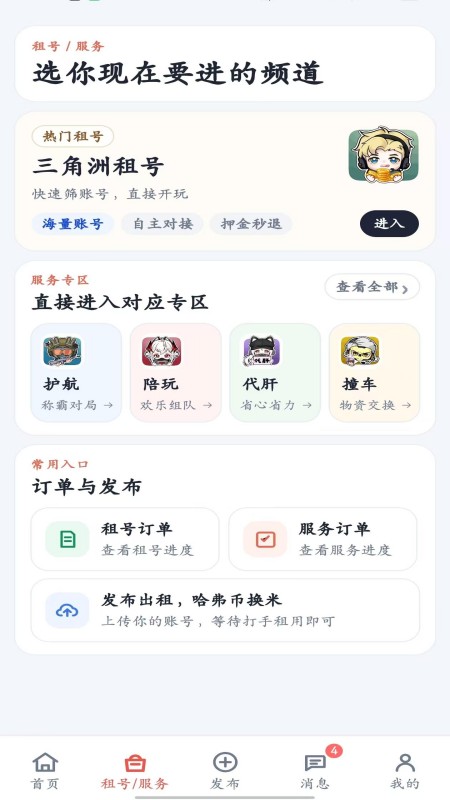Select the 租号/服务 tab
Viewport: 450px width, 800px height.
click(135, 770)
